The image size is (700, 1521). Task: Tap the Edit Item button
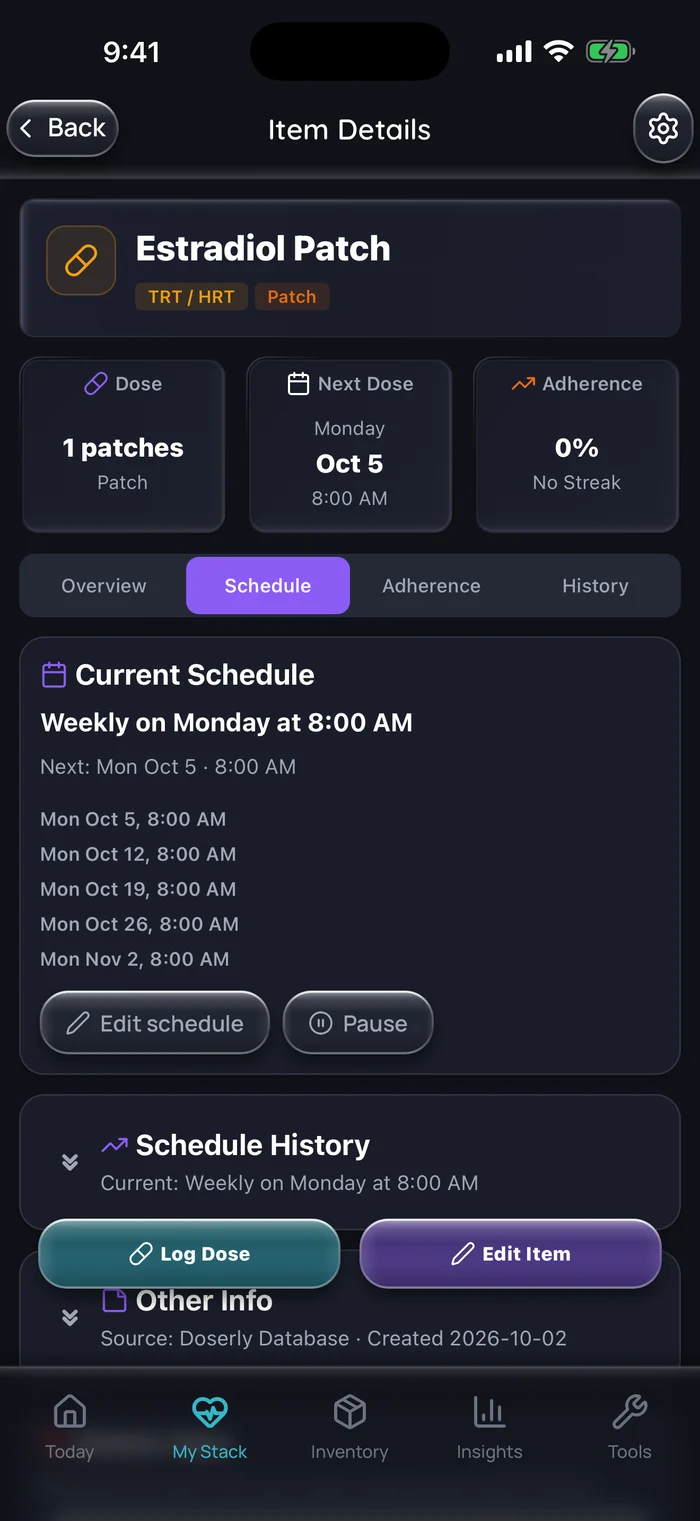coord(510,1254)
